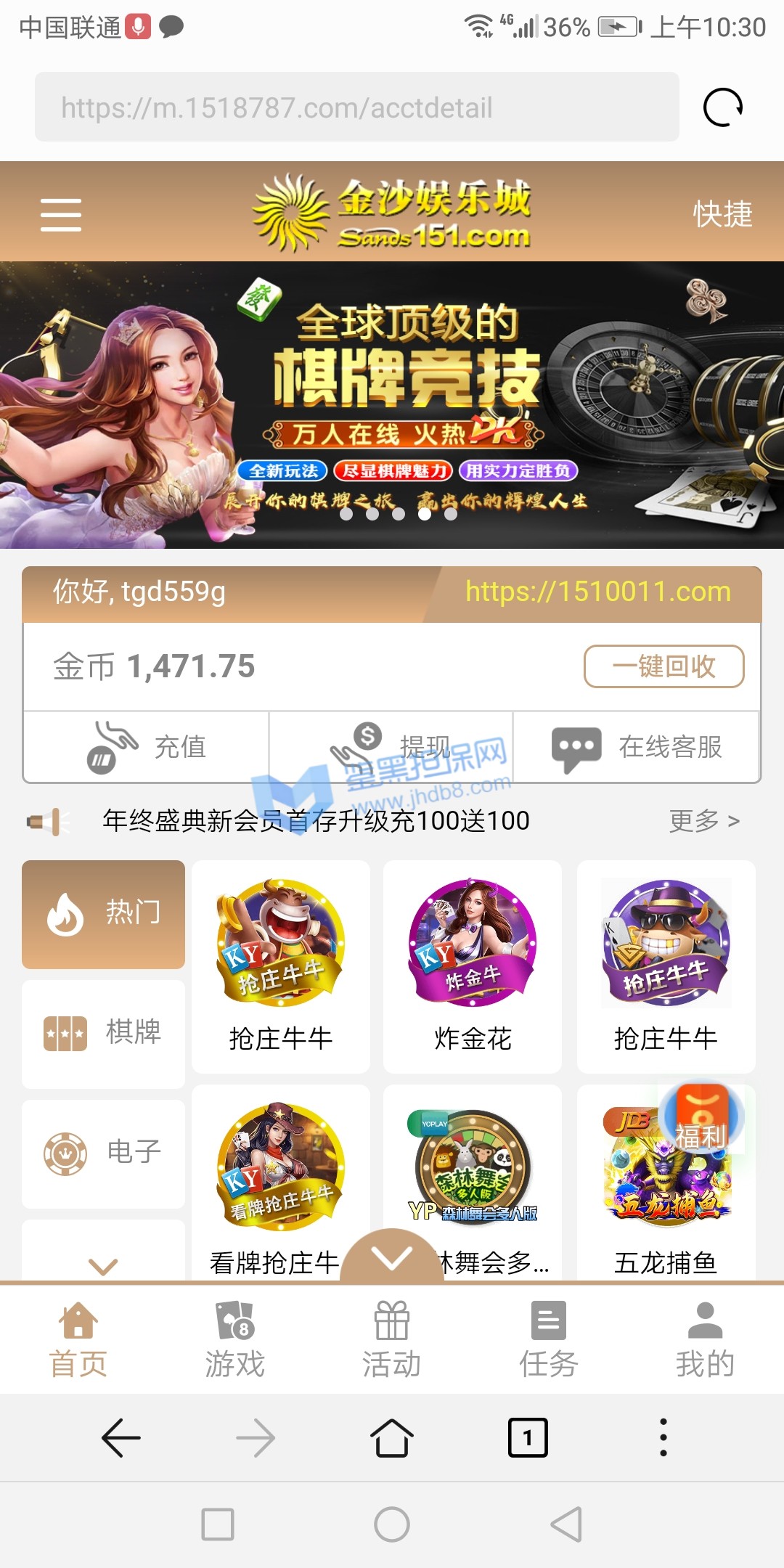Open 提现 withdrawal

(x=392, y=746)
